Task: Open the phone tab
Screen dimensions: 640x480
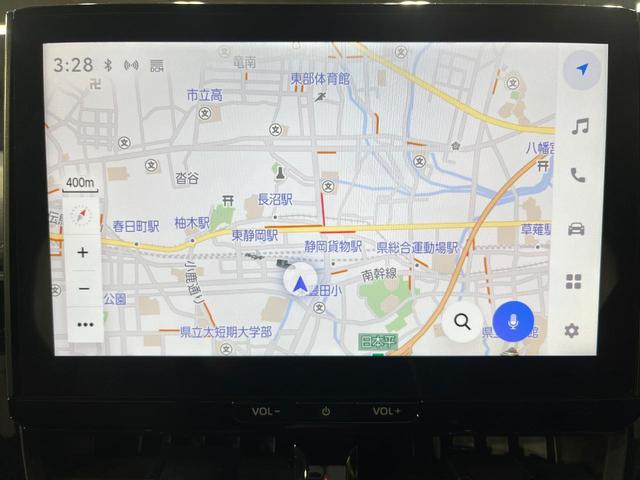Action: tap(577, 175)
